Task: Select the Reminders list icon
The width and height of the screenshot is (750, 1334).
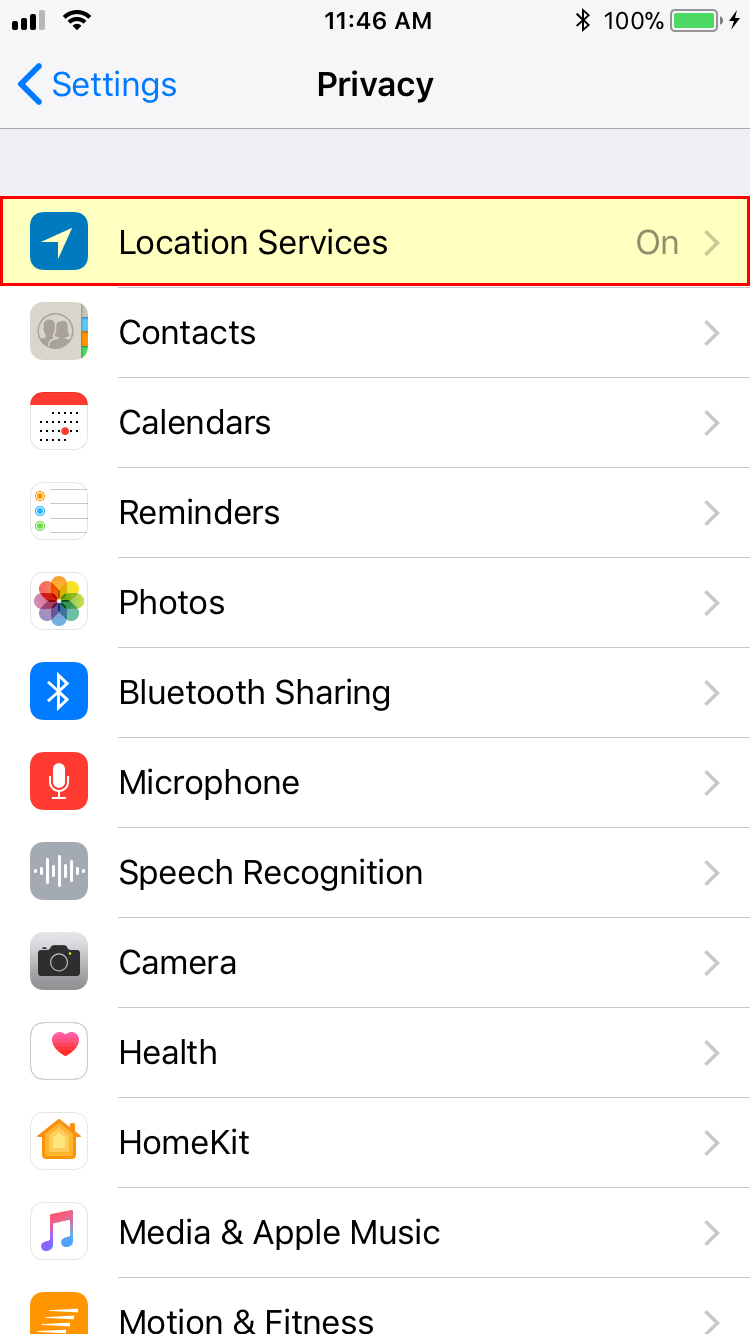Action: (59, 512)
